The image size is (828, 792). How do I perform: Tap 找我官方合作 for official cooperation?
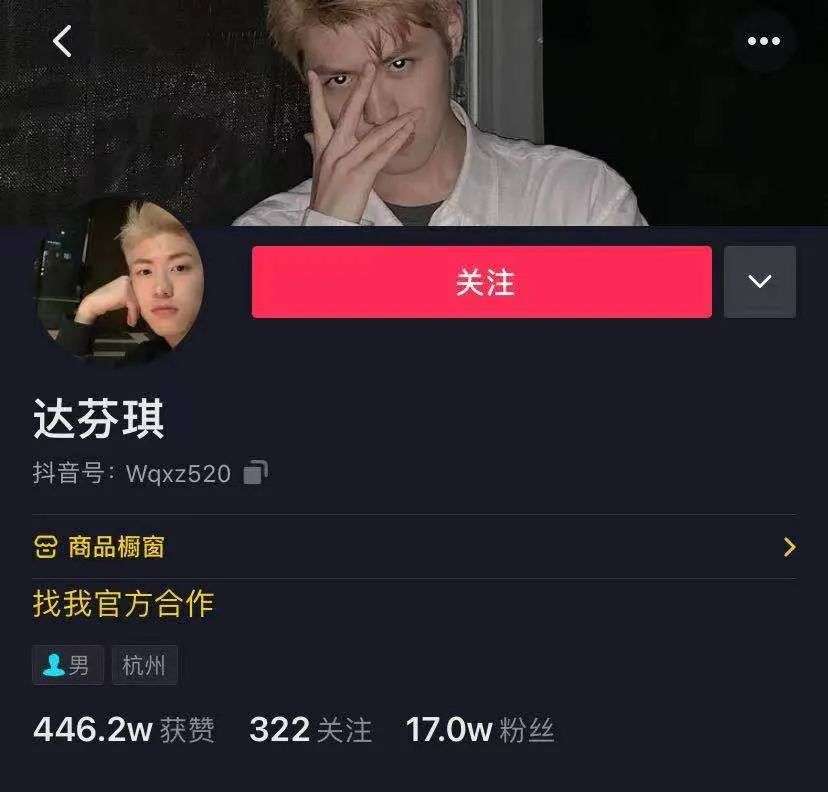pyautogui.click(x=124, y=604)
